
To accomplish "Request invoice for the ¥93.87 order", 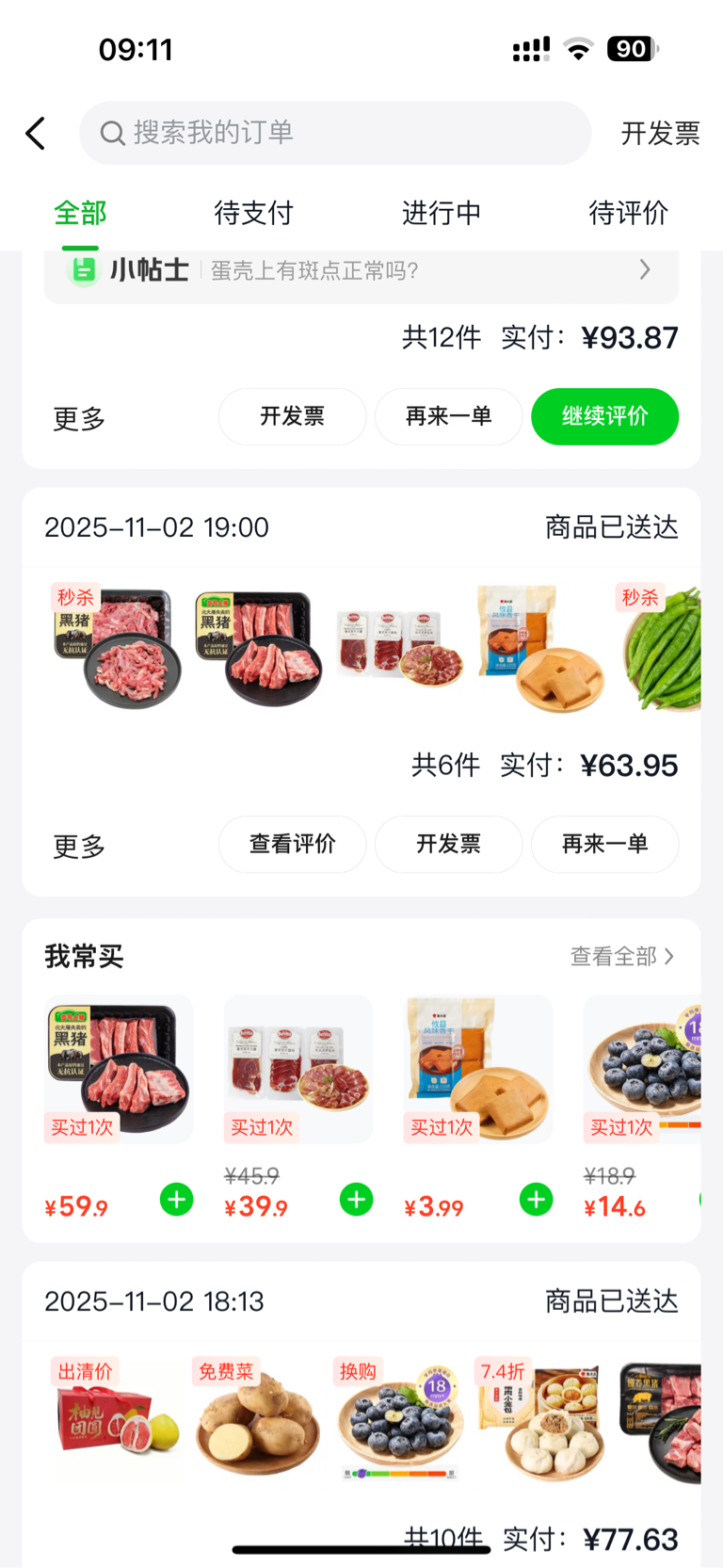I will 292,416.
